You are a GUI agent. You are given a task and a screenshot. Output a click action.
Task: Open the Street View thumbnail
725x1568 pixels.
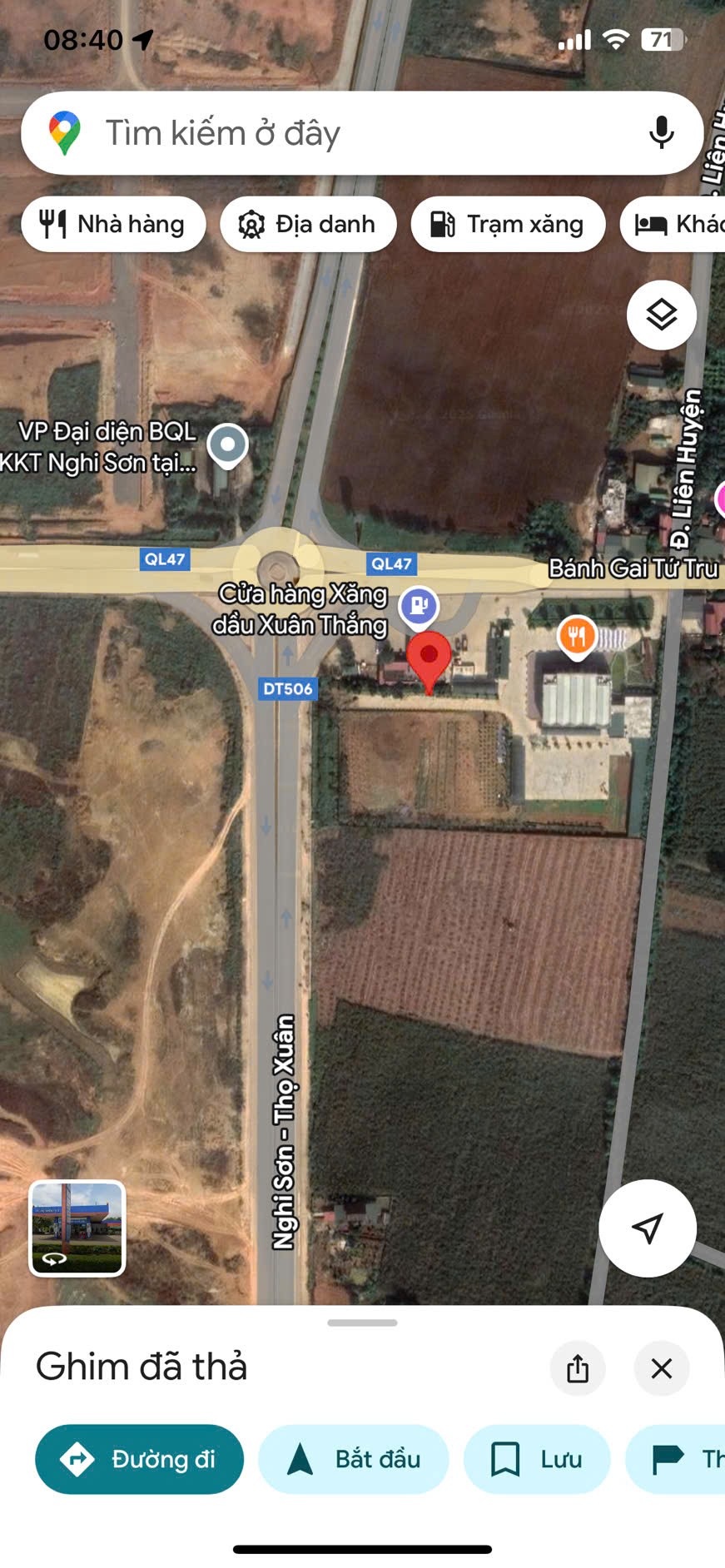tap(77, 1228)
